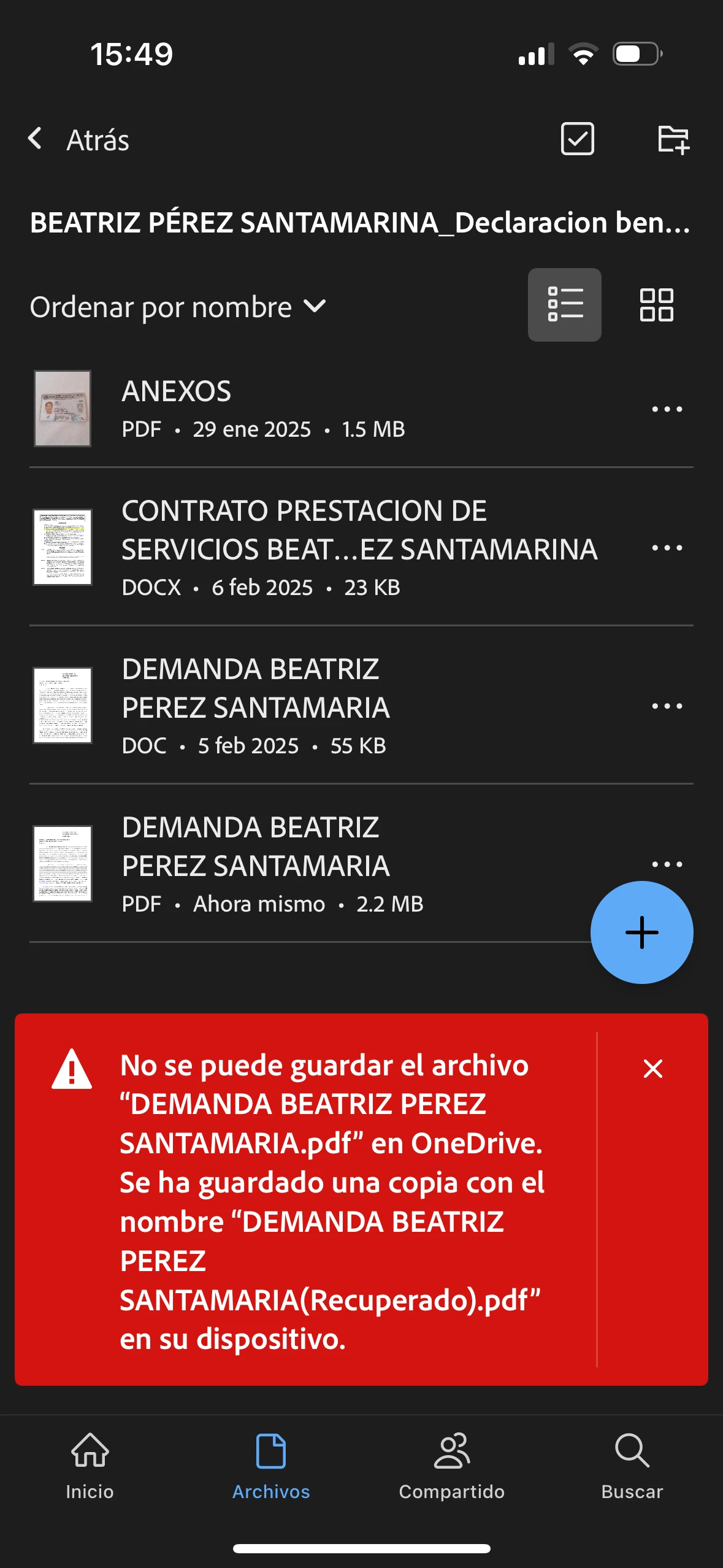
Task: Open more options for the CONTRATO DOCX file
Action: tap(667, 548)
